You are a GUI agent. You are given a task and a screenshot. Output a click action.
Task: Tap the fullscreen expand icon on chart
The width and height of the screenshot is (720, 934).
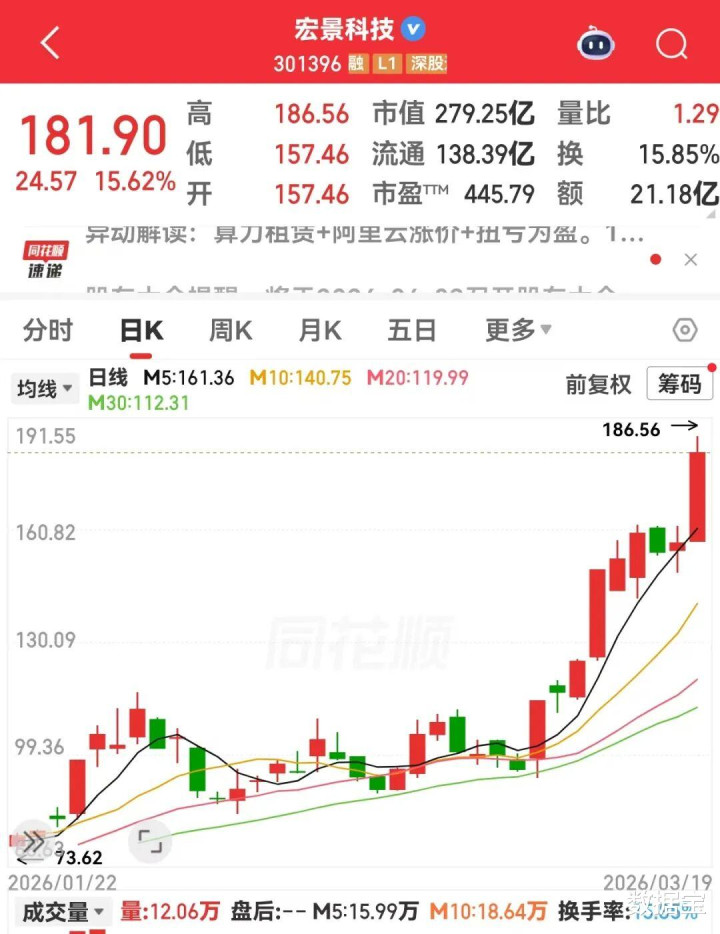click(x=150, y=842)
